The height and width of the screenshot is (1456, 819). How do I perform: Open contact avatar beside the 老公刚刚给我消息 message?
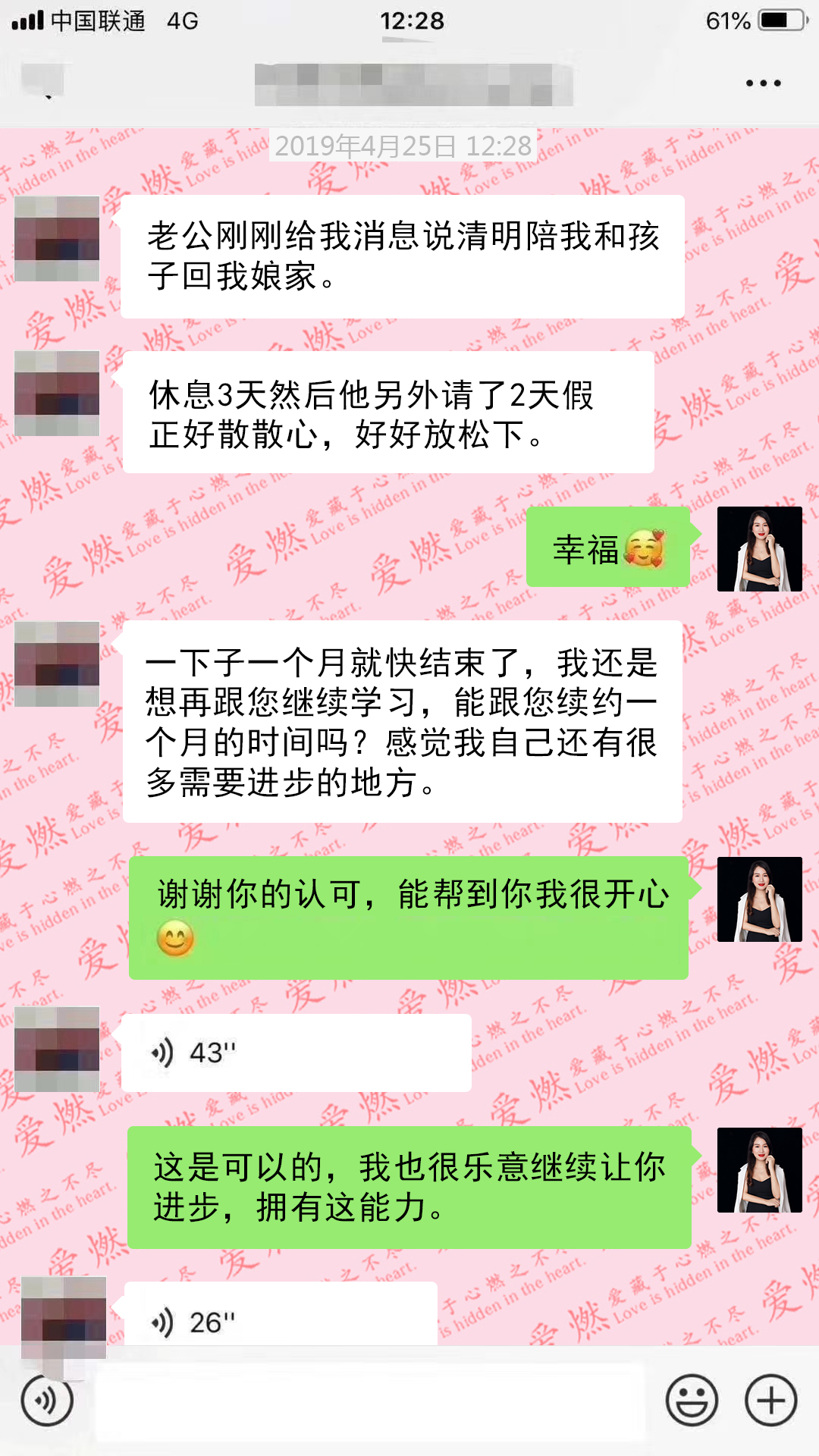pos(57,239)
